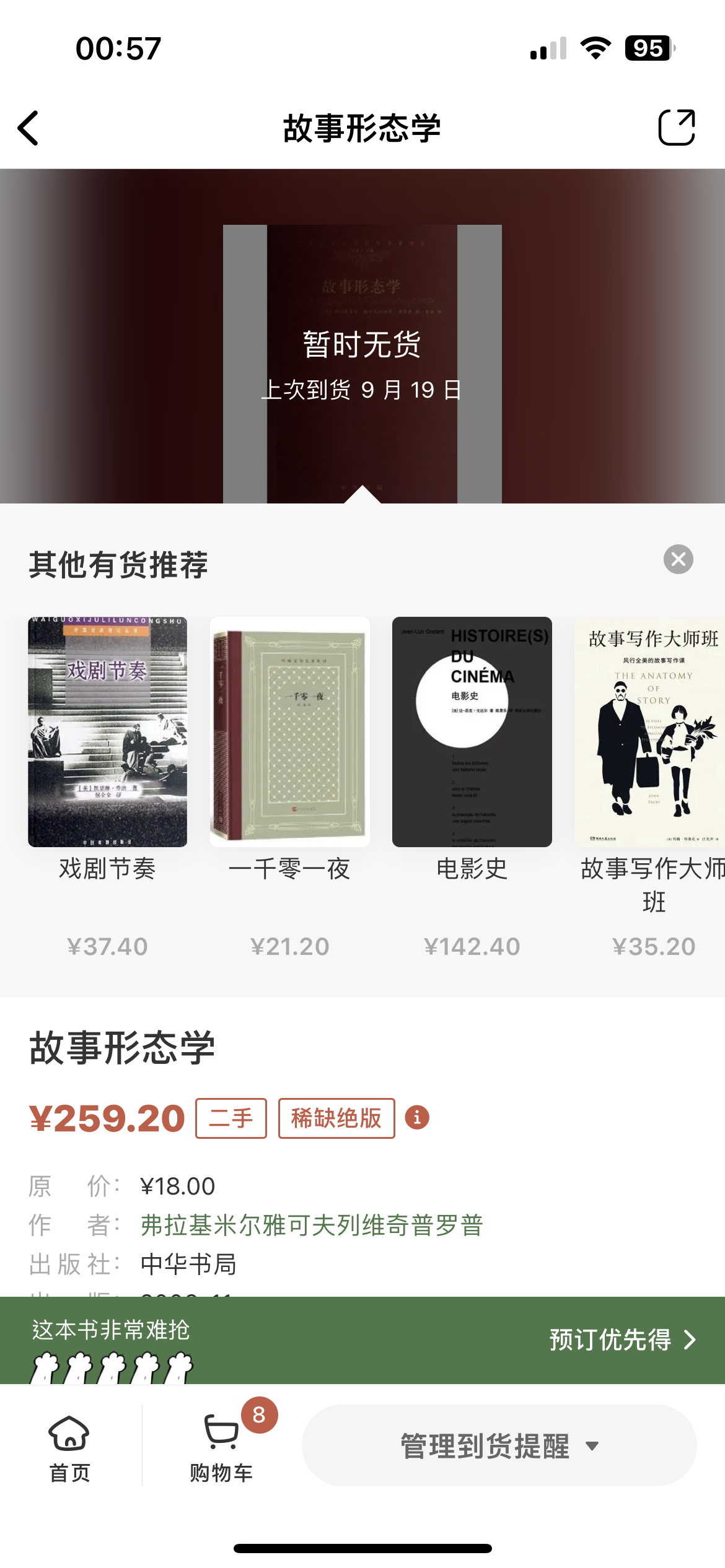Viewport: 725px width, 1568px height.
Task: Share this book via the share icon
Action: pyautogui.click(x=676, y=128)
